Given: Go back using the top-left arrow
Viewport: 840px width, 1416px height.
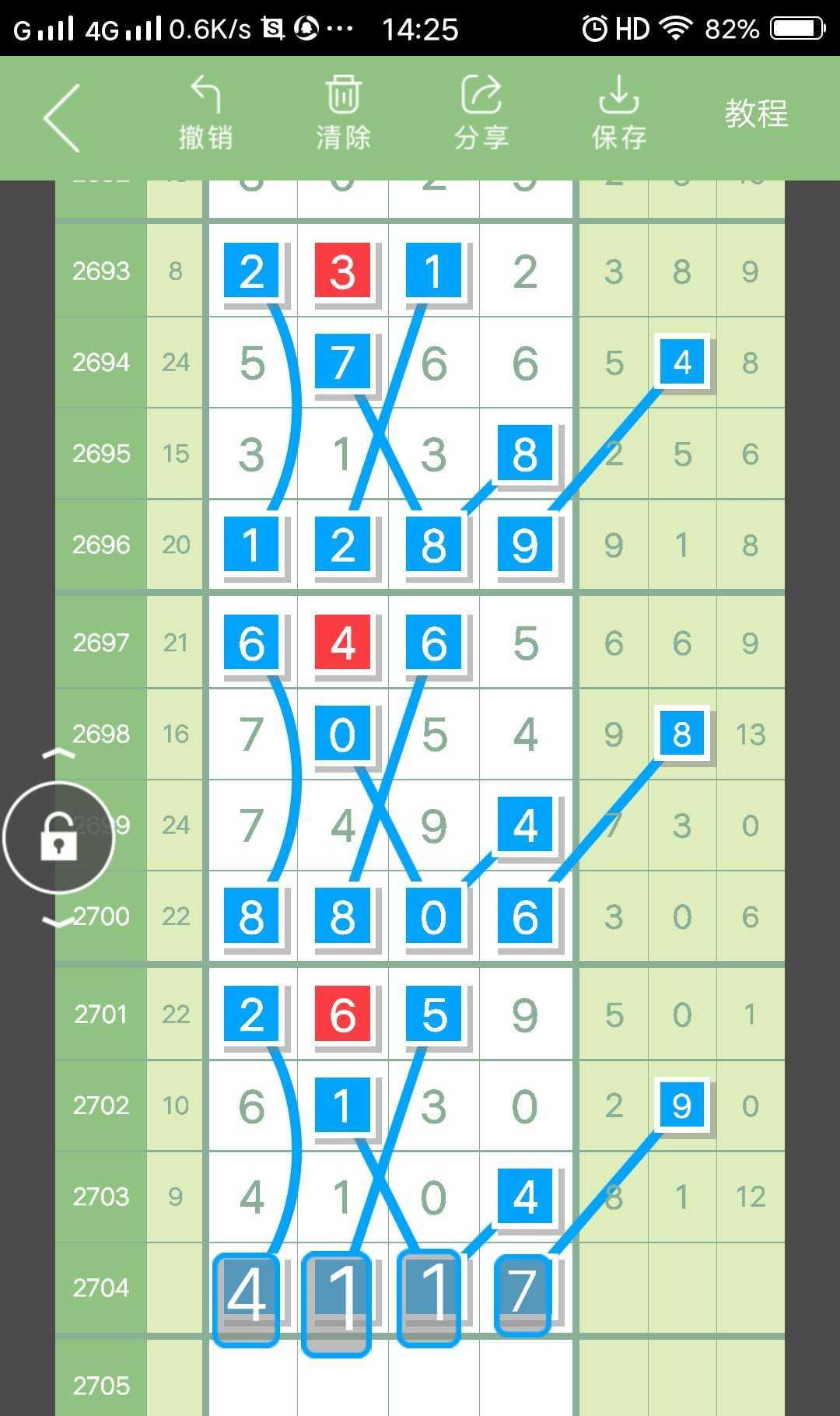Looking at the screenshot, I should pyautogui.click(x=62, y=117).
